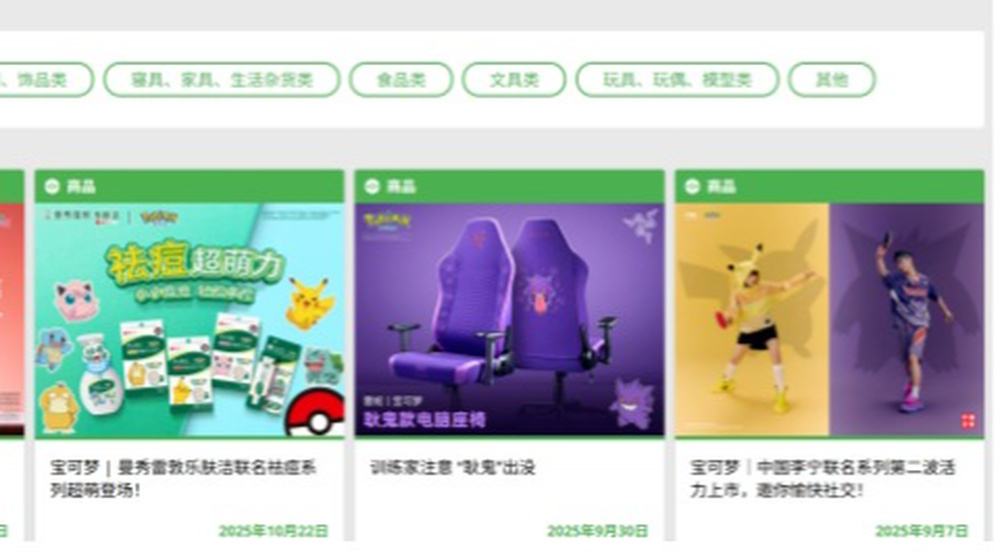Tap the 饰品类 filter chip
Image resolution: width=1000 pixels, height=558 pixels.
tap(45, 80)
